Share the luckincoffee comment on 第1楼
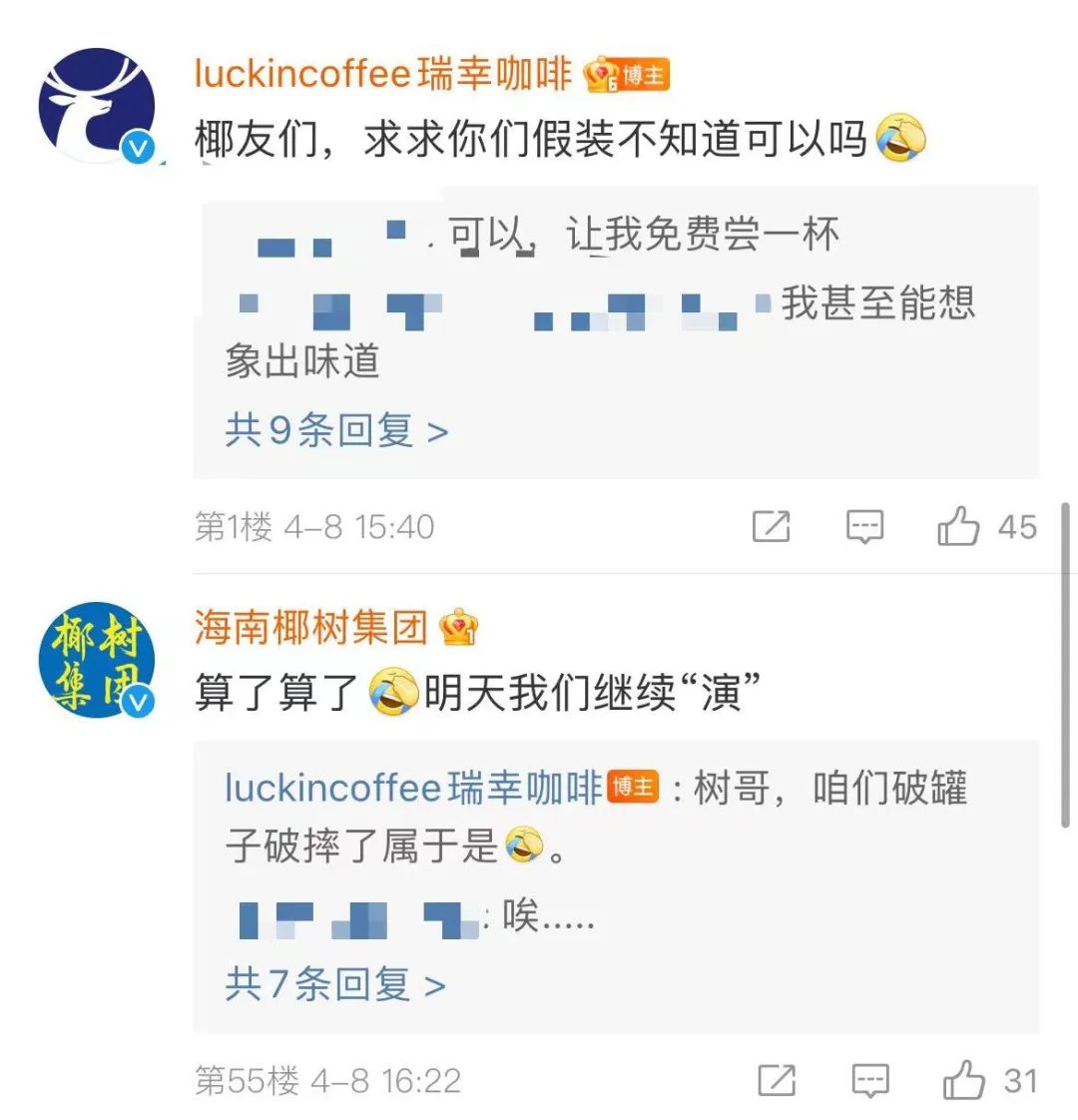This screenshot has height=1120, width=1078. coord(771,526)
